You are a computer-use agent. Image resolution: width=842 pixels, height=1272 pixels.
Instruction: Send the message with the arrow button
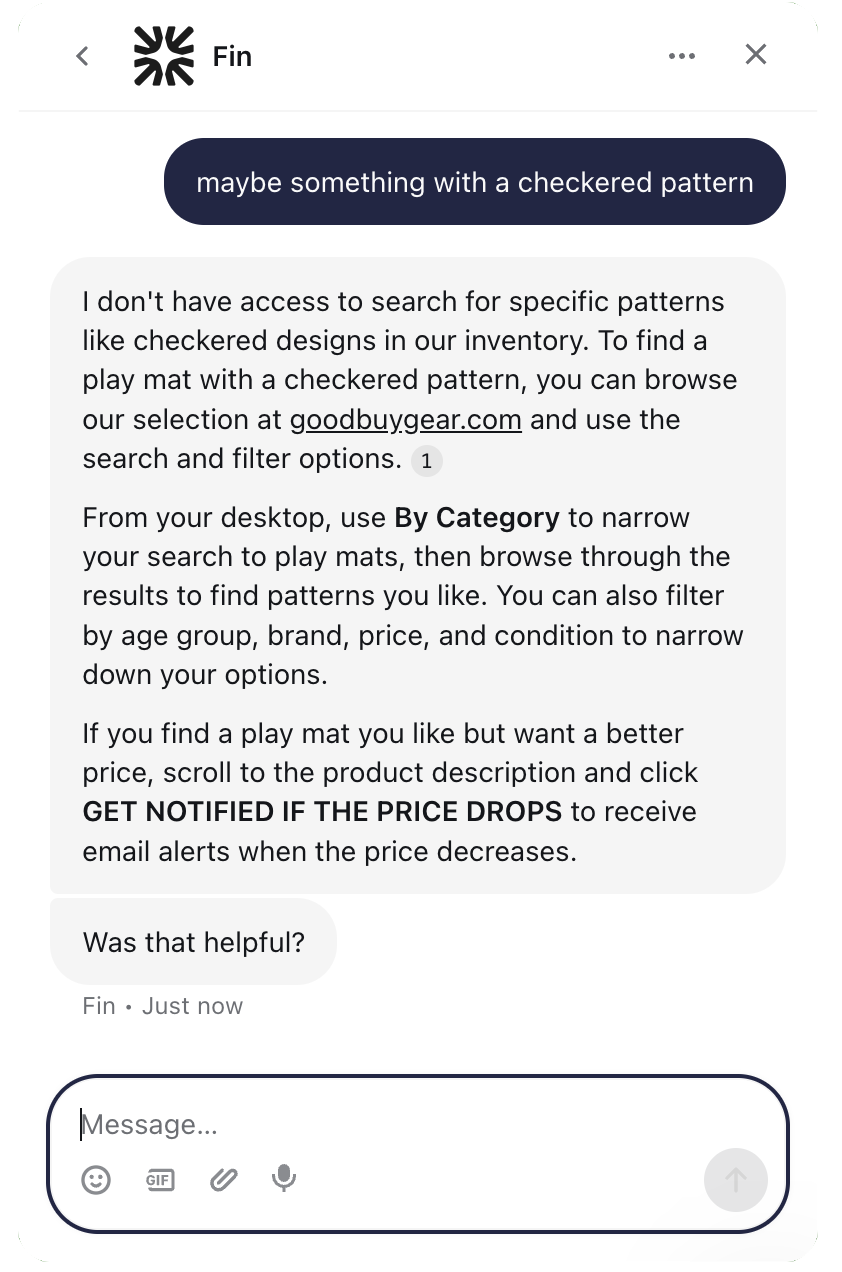735,1180
